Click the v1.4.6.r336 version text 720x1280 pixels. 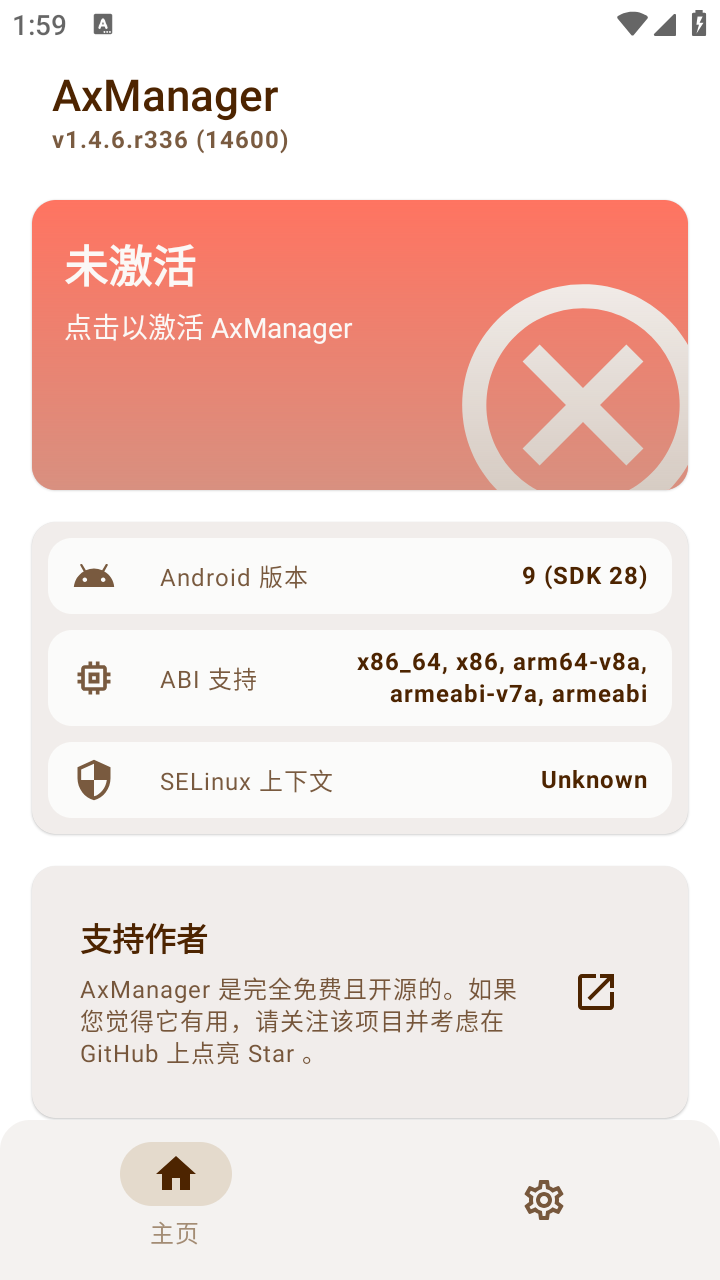pos(170,140)
